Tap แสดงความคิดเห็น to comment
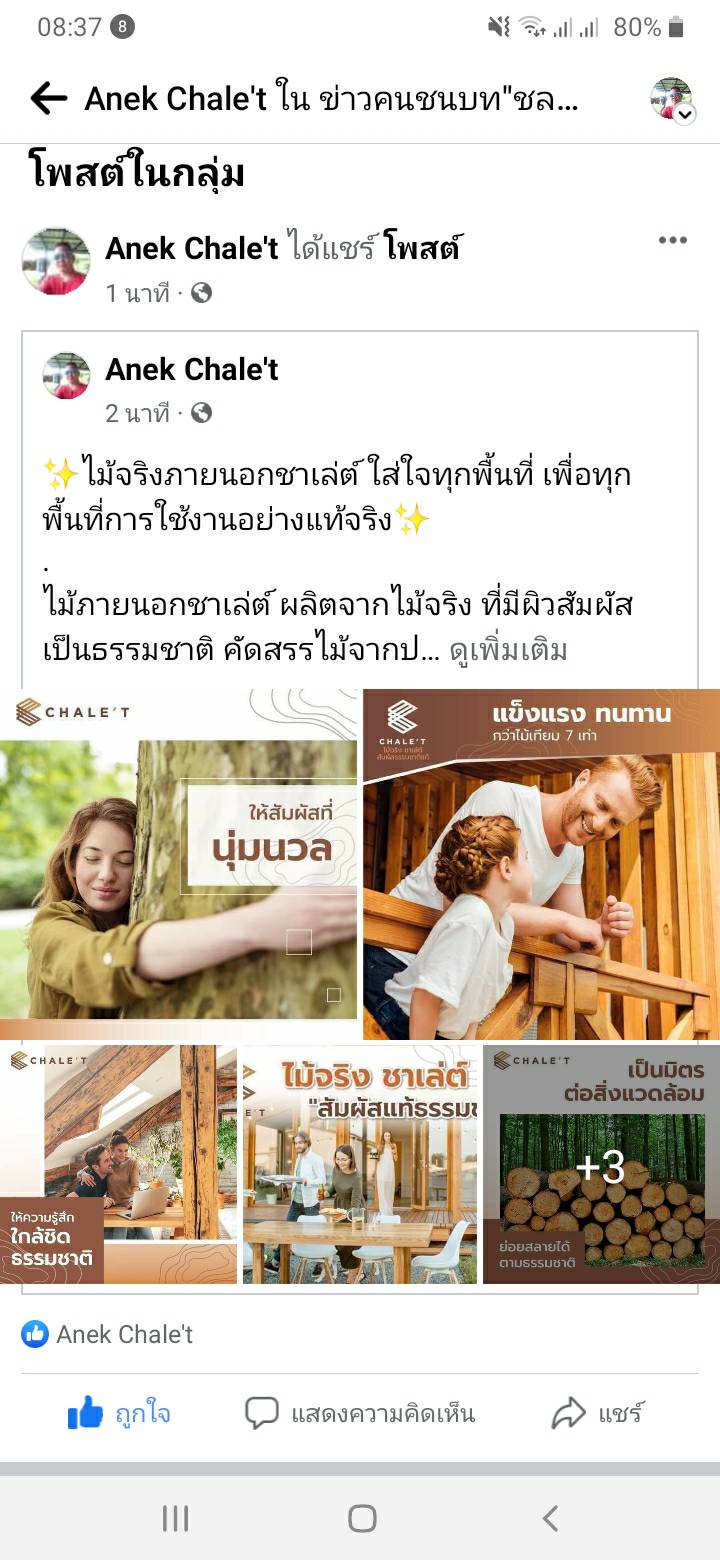Image resolution: width=720 pixels, height=1560 pixels. tap(360, 1413)
